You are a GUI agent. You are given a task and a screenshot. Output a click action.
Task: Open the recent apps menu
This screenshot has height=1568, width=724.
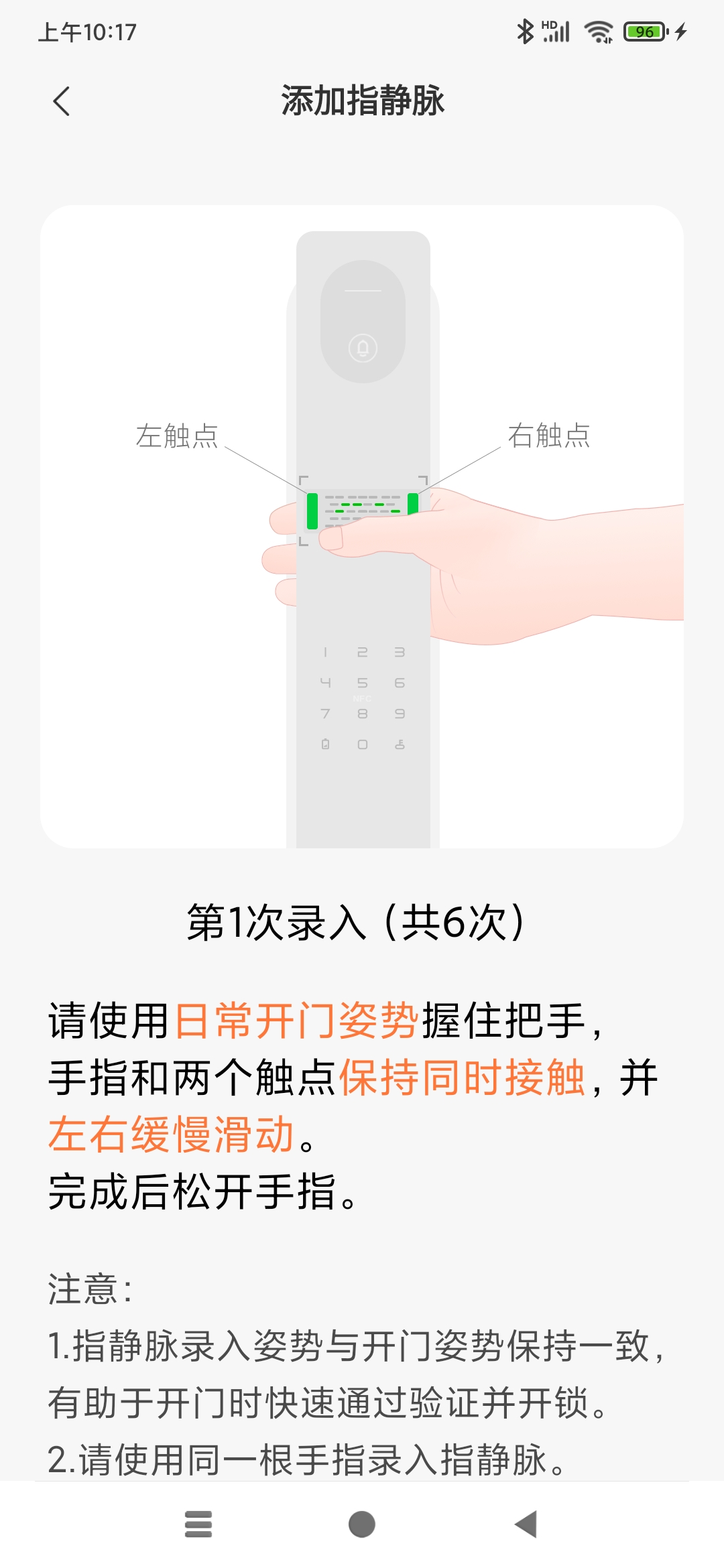click(x=198, y=1524)
